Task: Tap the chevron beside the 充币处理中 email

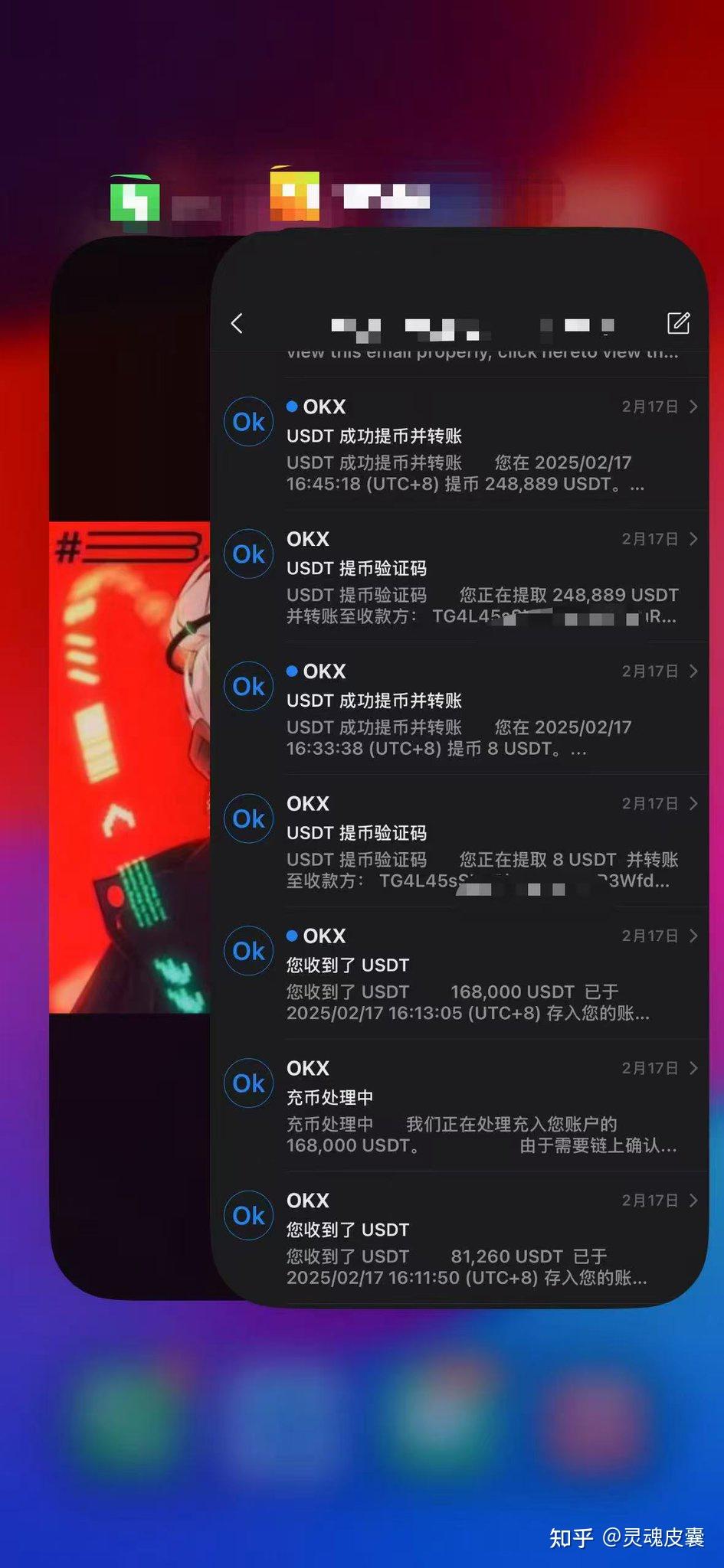Action: point(694,1067)
